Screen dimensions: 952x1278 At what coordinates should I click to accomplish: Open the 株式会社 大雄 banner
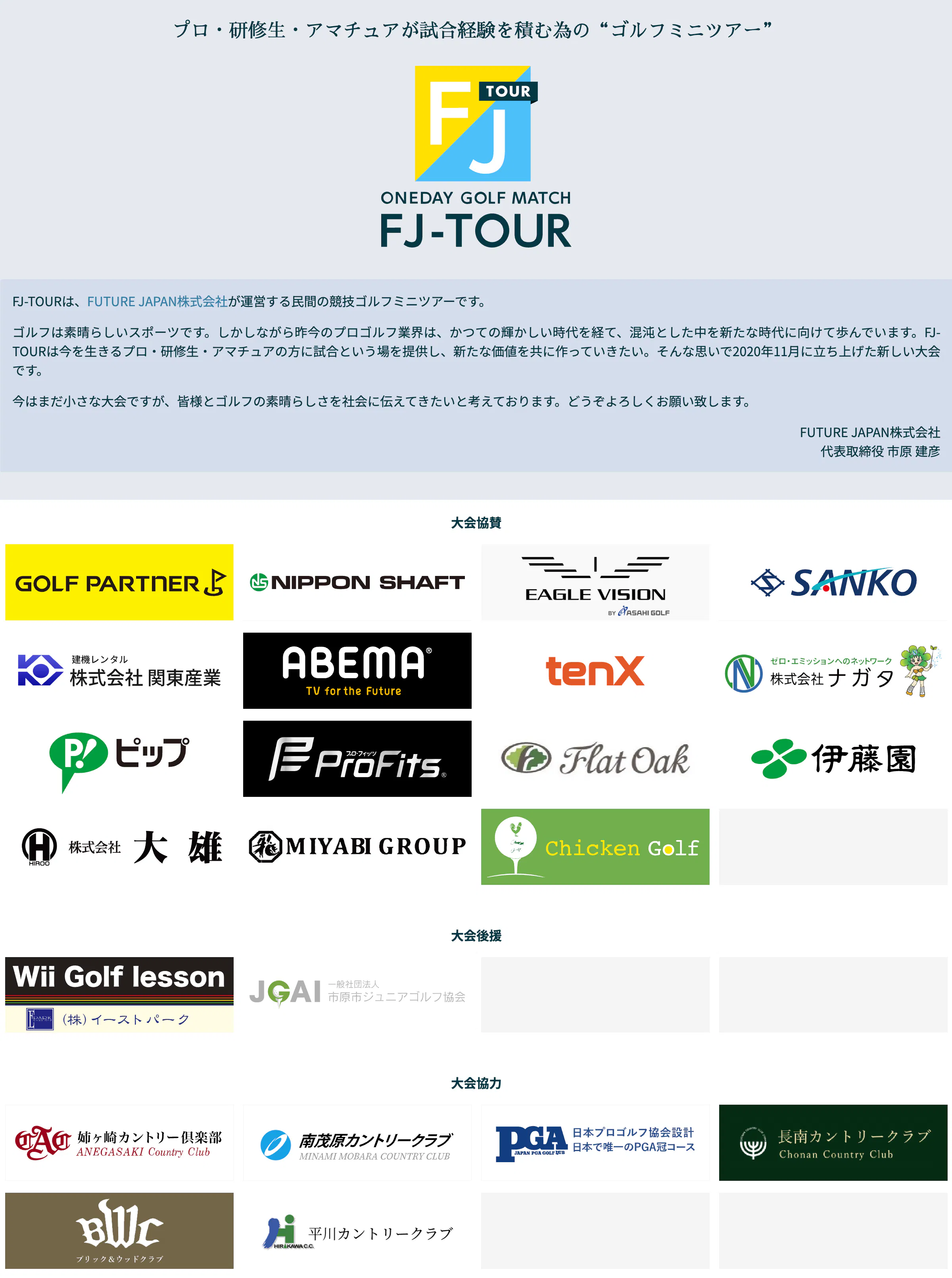coord(119,847)
